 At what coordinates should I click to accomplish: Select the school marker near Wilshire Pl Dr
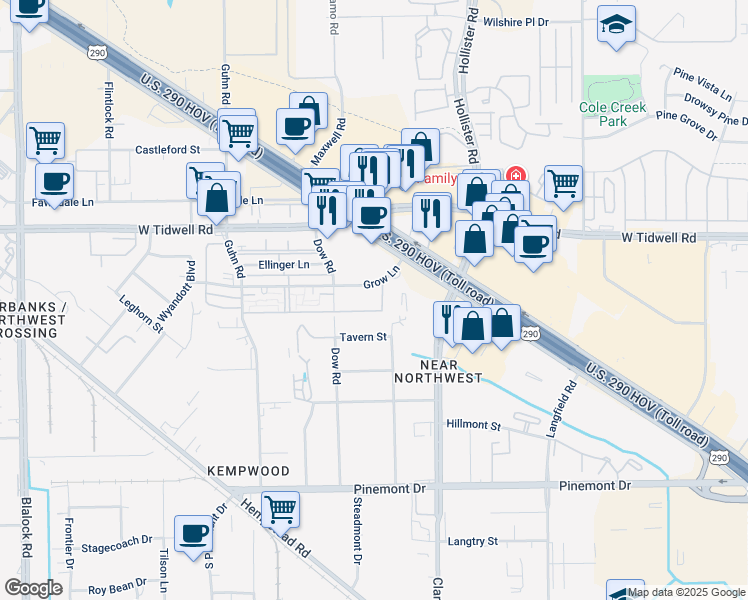(x=617, y=25)
